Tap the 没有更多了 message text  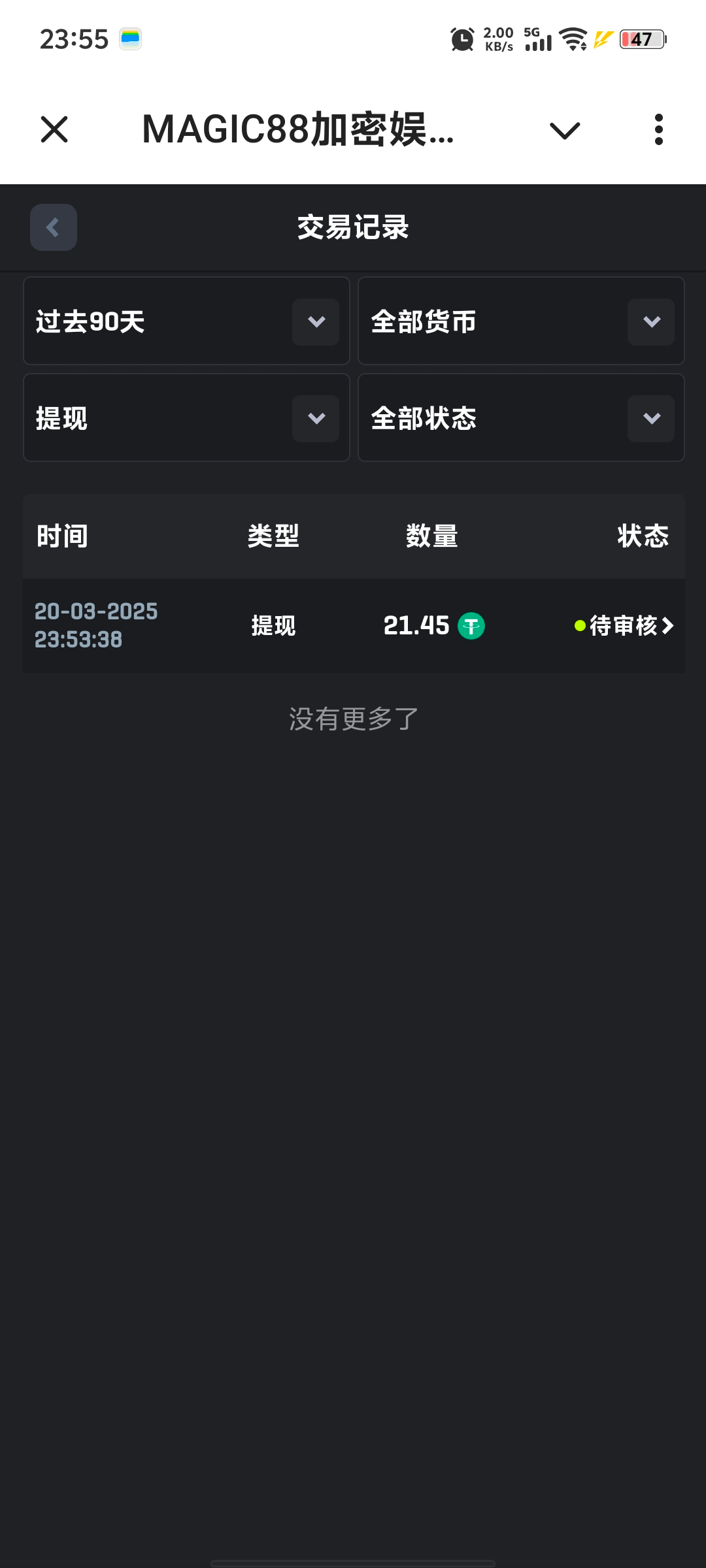tap(352, 717)
